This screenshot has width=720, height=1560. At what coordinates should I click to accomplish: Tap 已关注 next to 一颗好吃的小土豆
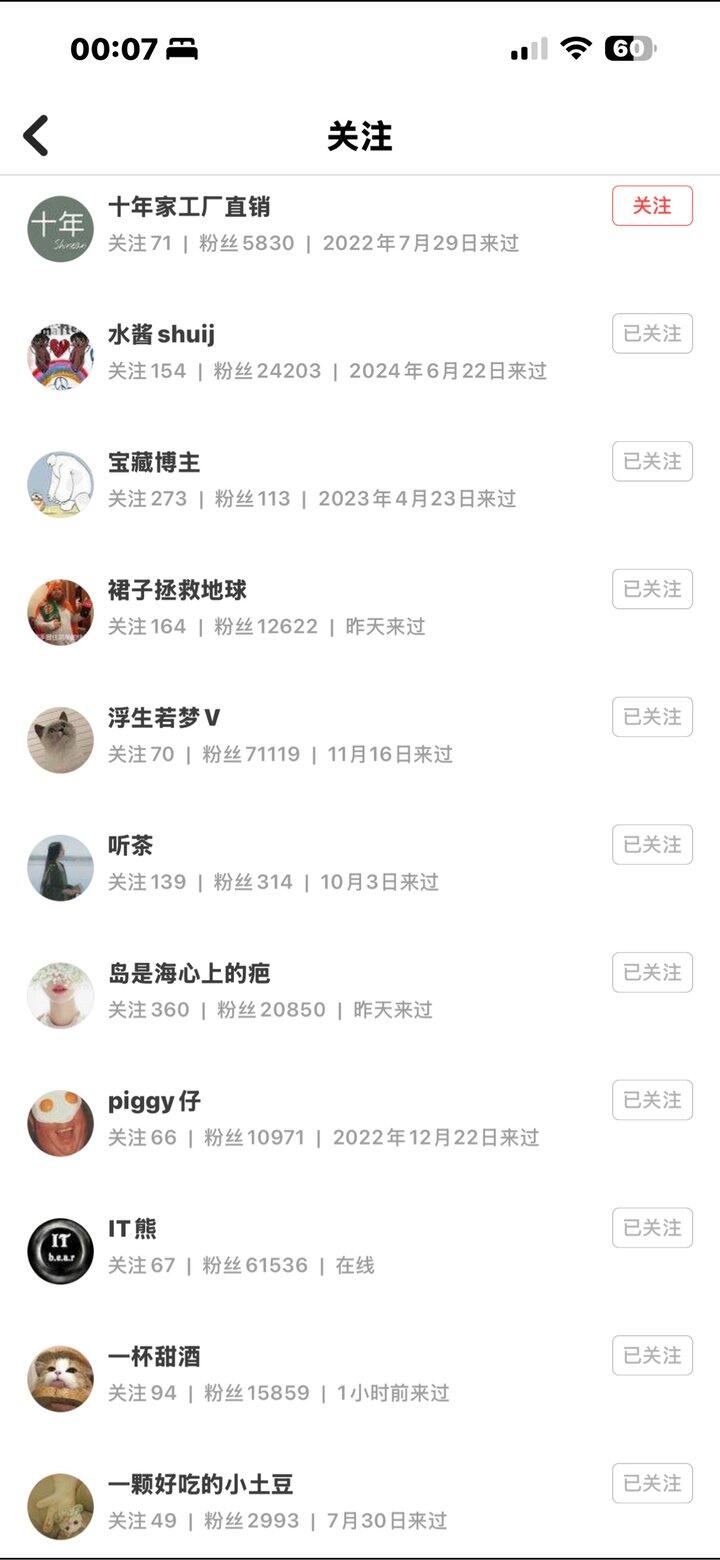pyautogui.click(x=652, y=1483)
